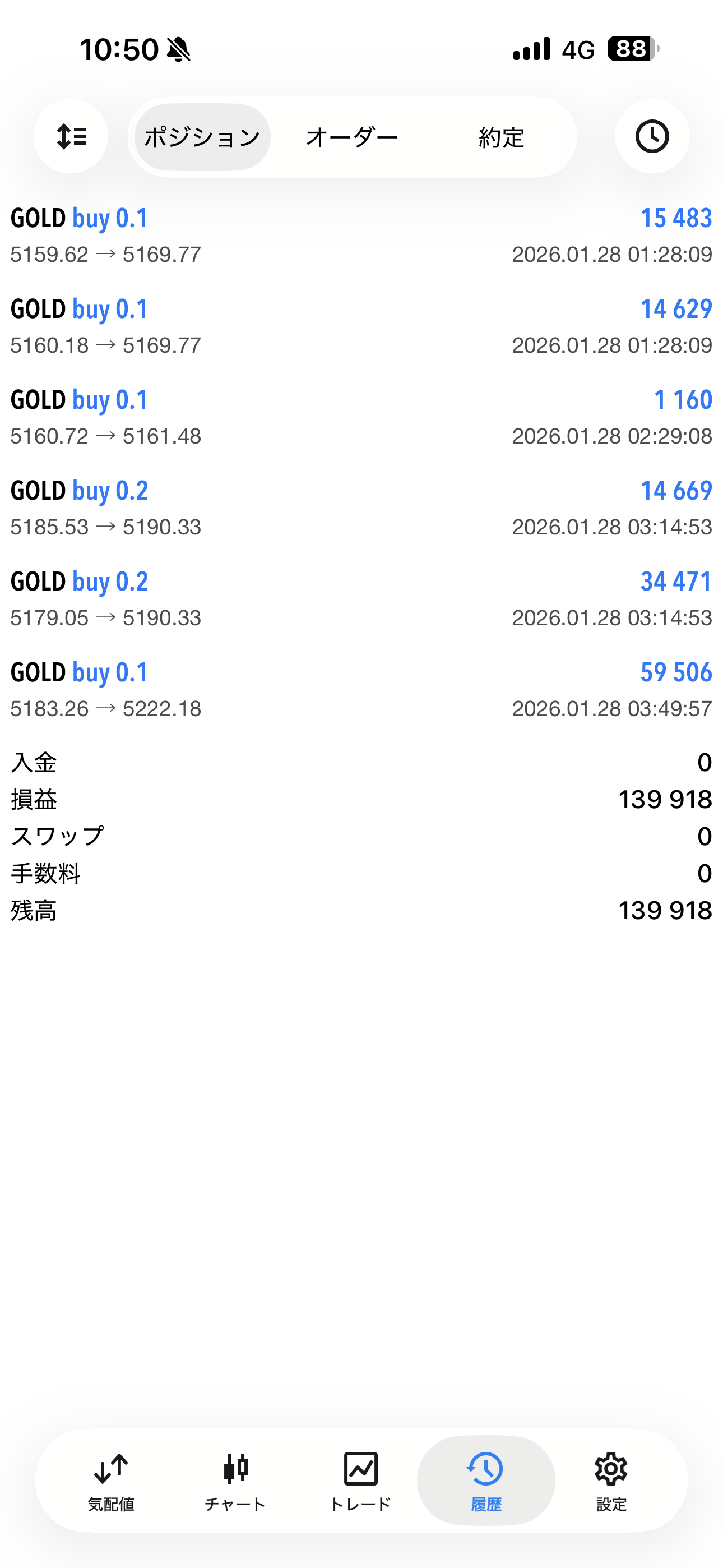Expand the GOLD trade with profit 15 483
The width and height of the screenshot is (723, 1568).
[x=361, y=236]
